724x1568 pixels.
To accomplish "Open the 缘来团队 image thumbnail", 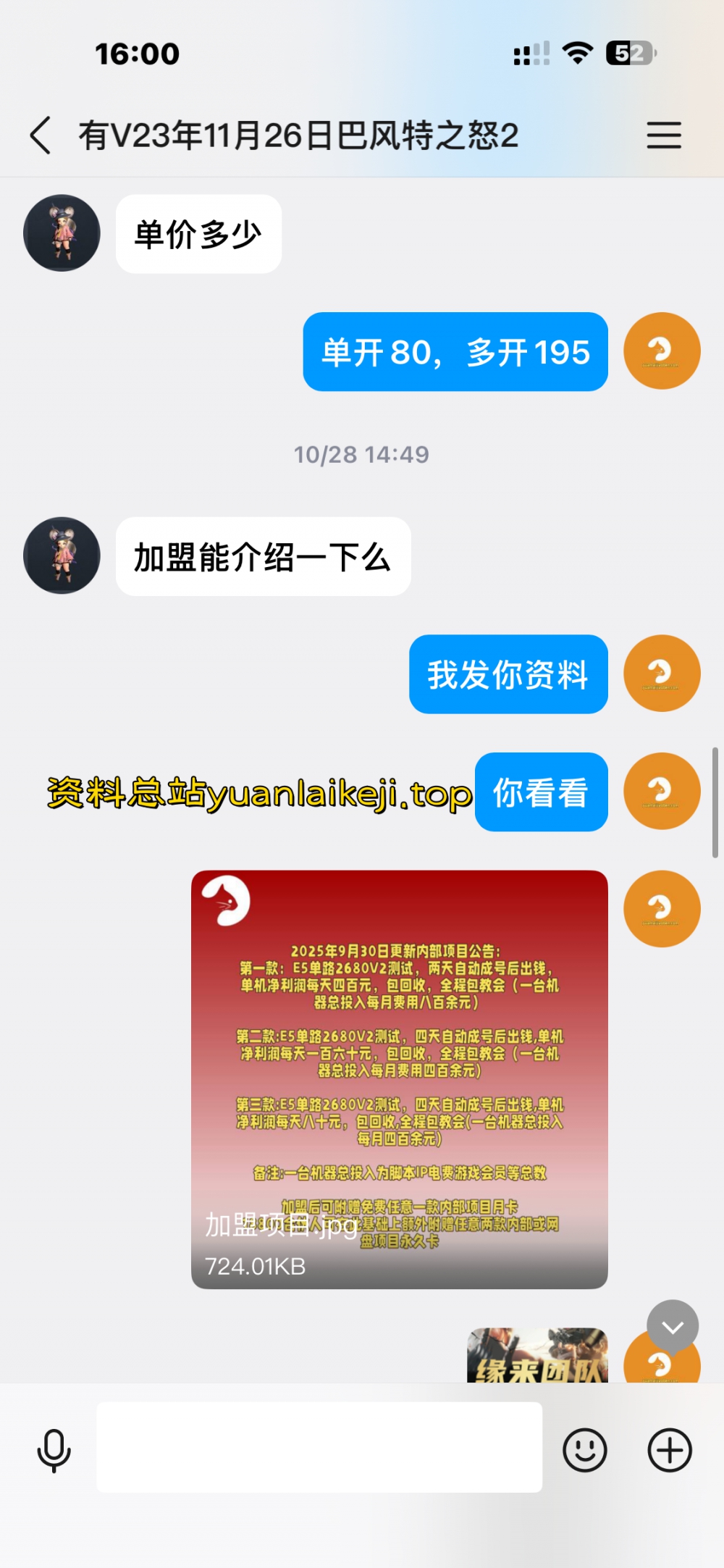I will 537,1356.
